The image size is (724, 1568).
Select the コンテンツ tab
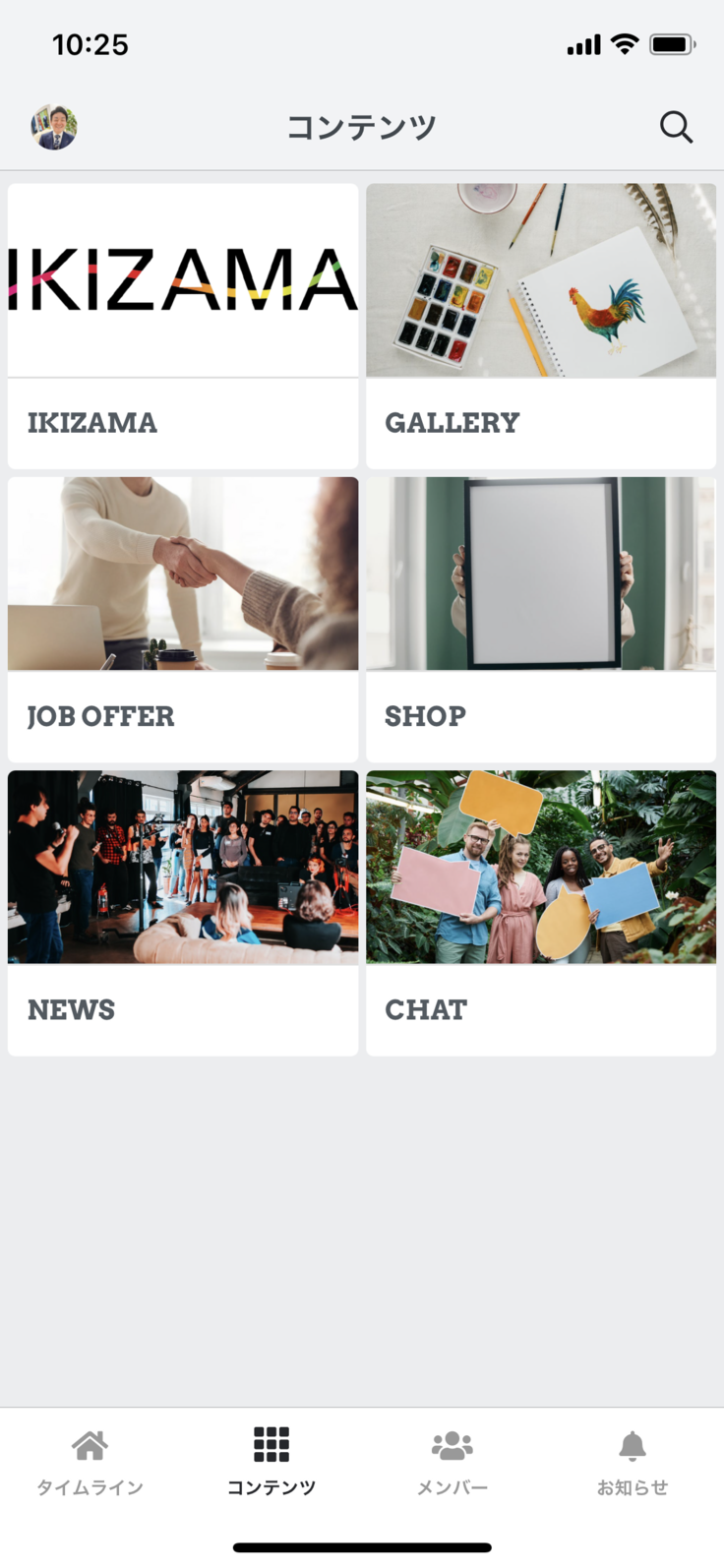pos(271,1461)
